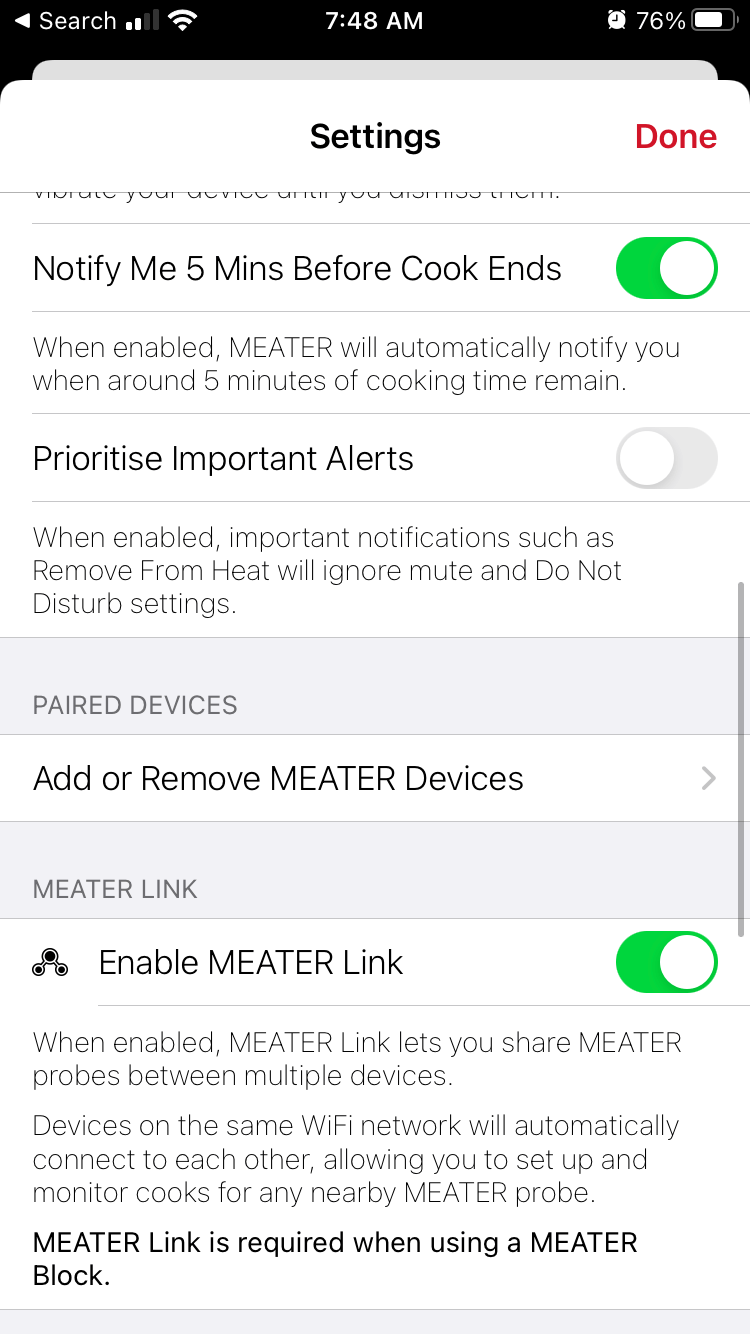This screenshot has width=750, height=1334.
Task: Tap the MEATER LINK section header
Action: point(115,889)
